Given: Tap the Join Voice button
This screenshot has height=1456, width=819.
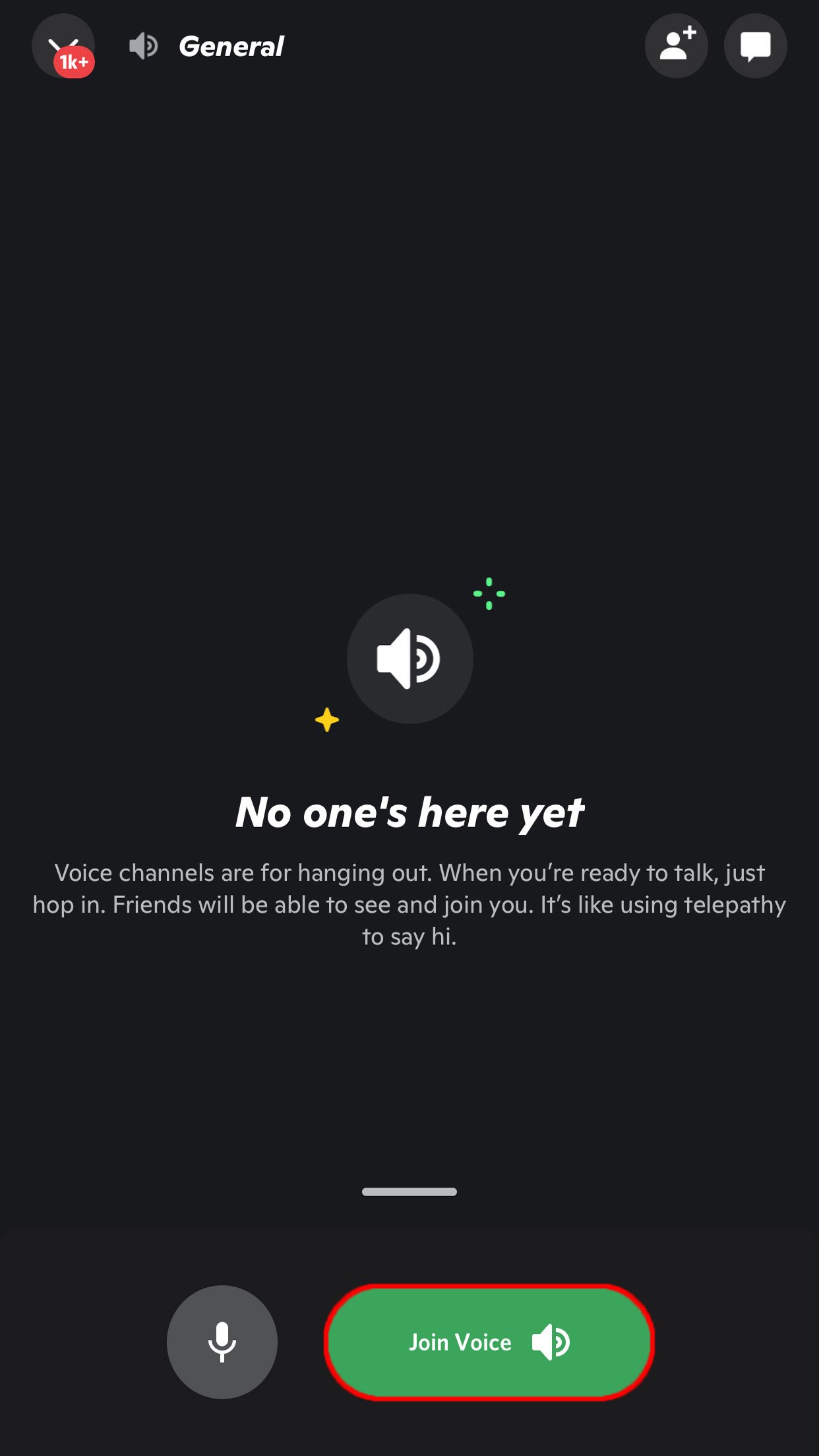Looking at the screenshot, I should pos(489,1342).
